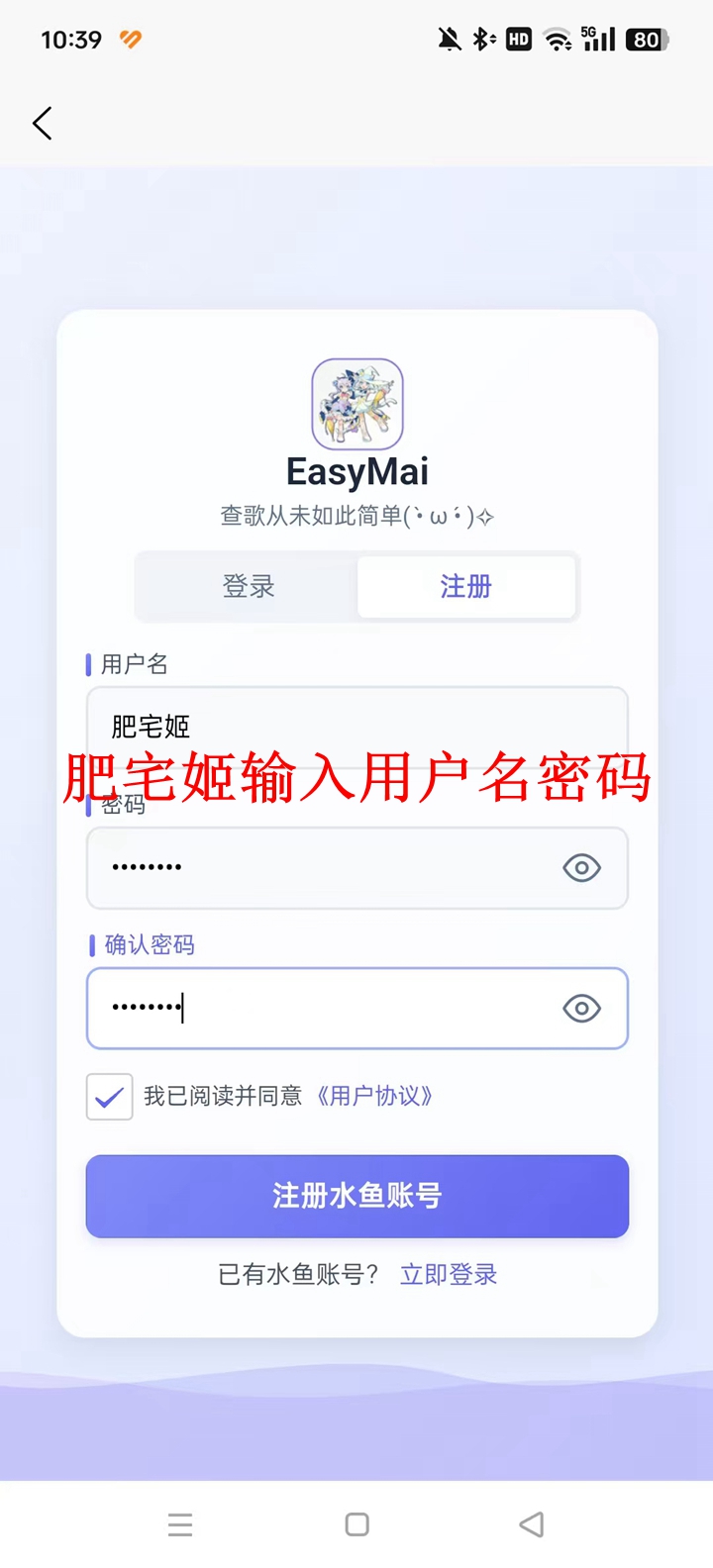713x1568 pixels.
Task: Reveal the confirm password text
Action: pos(581,1009)
